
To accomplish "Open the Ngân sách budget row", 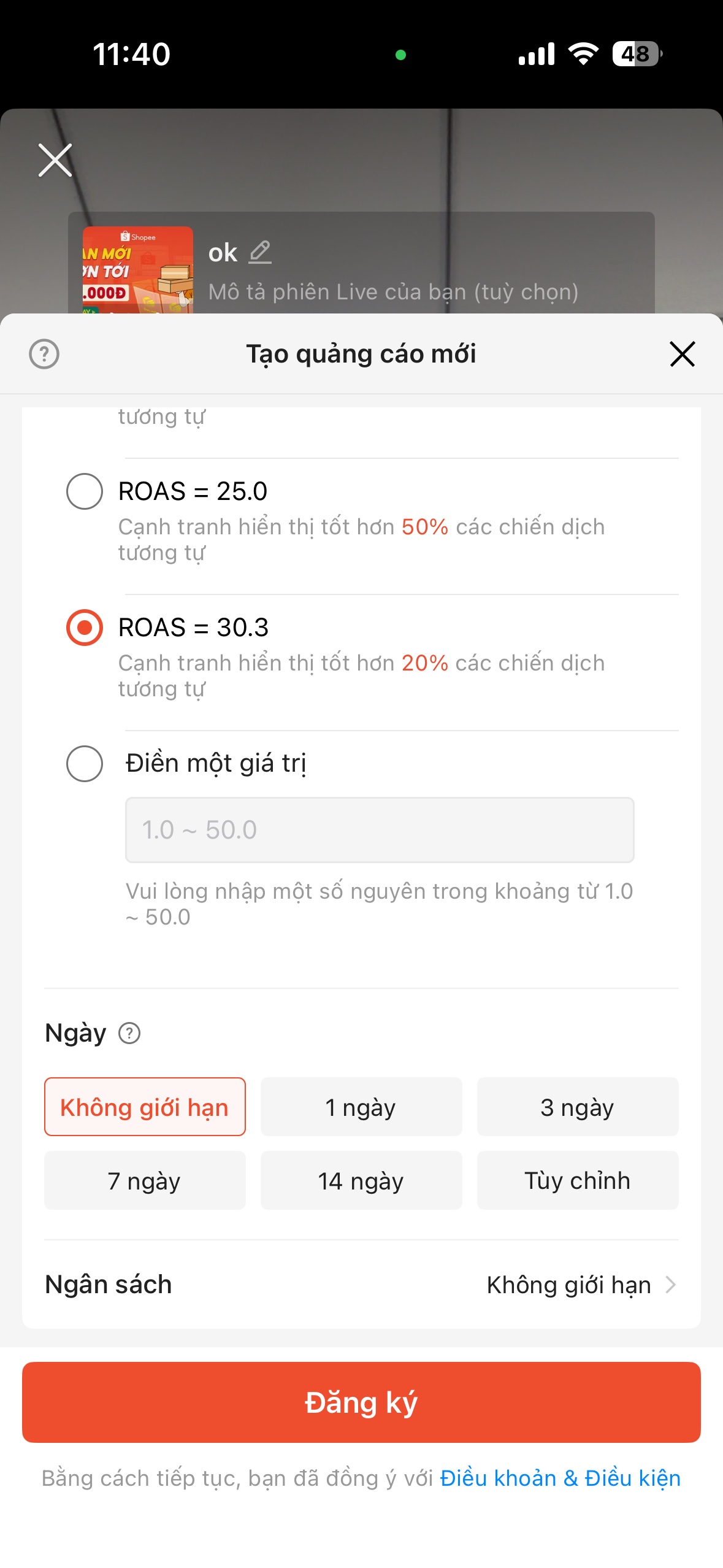I will [361, 1284].
